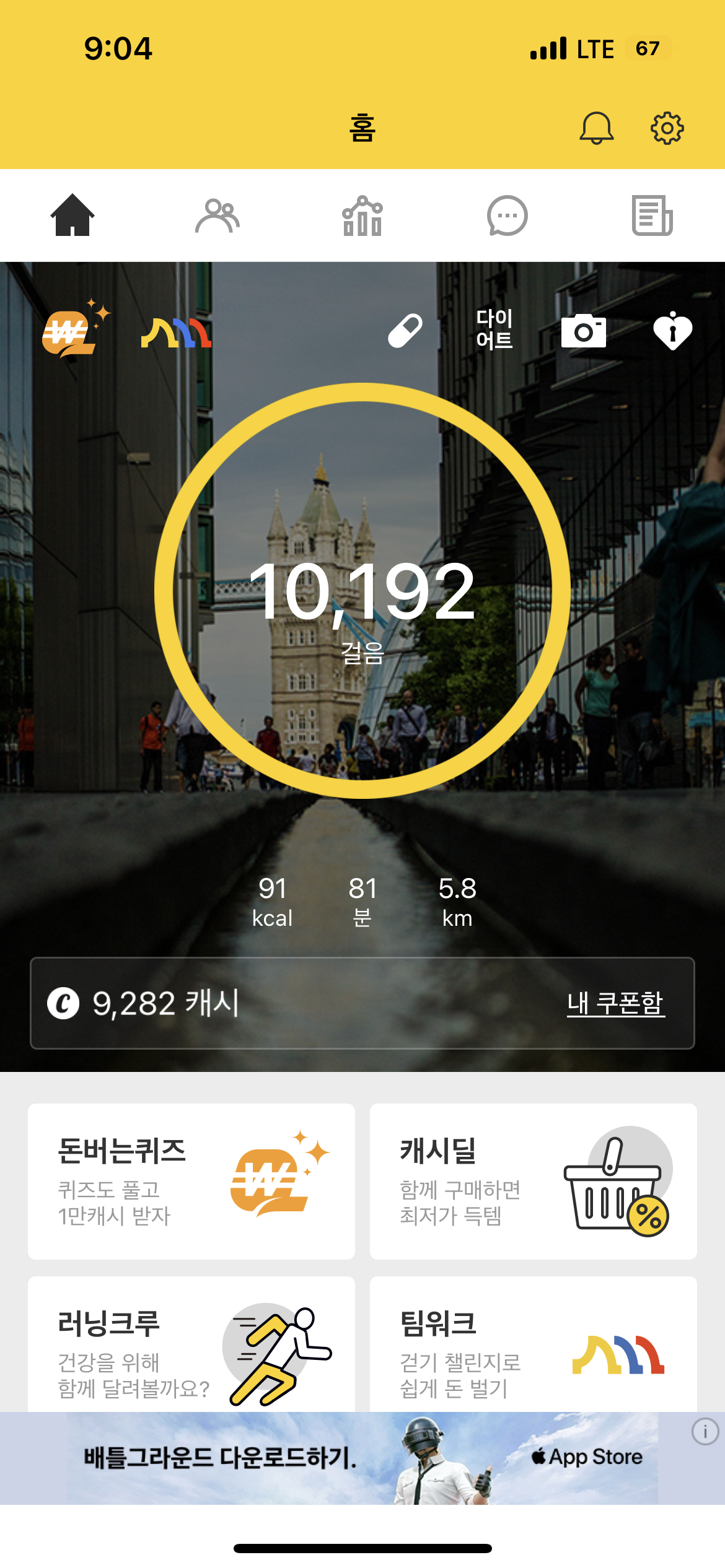View the ad info icon
The image size is (725, 1568).
coord(705,1432)
